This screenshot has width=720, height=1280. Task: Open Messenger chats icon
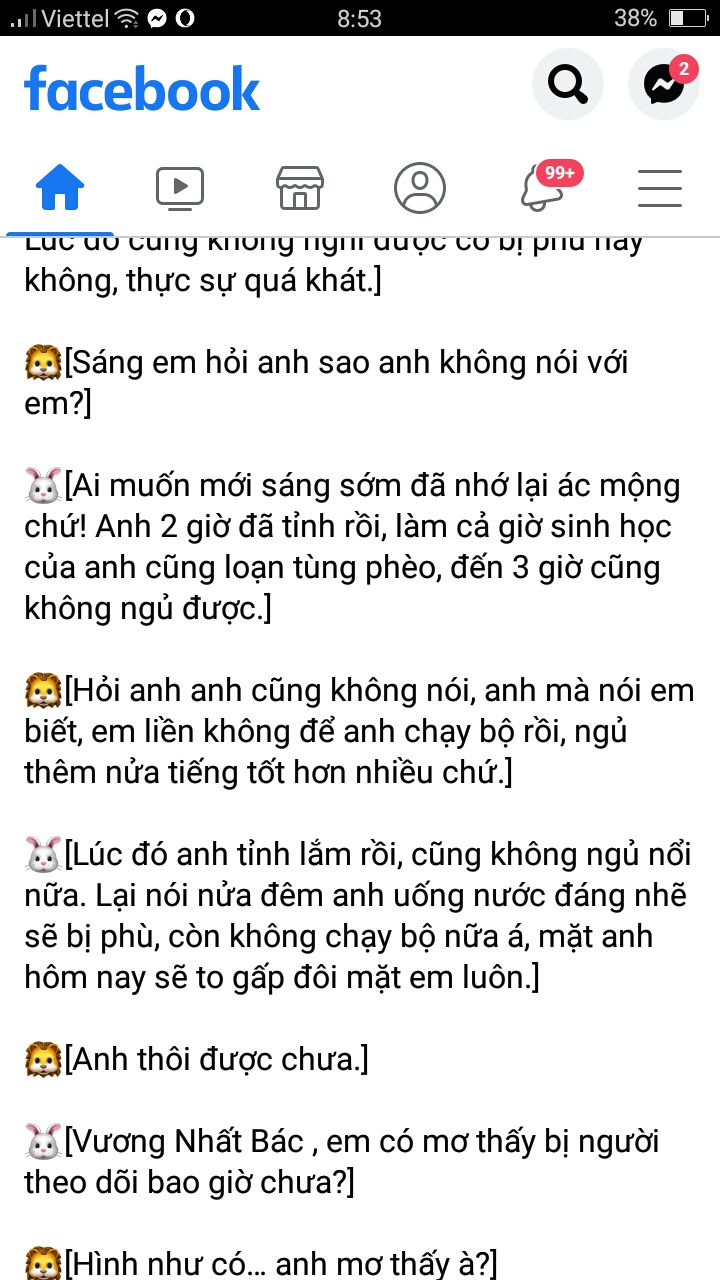click(663, 86)
